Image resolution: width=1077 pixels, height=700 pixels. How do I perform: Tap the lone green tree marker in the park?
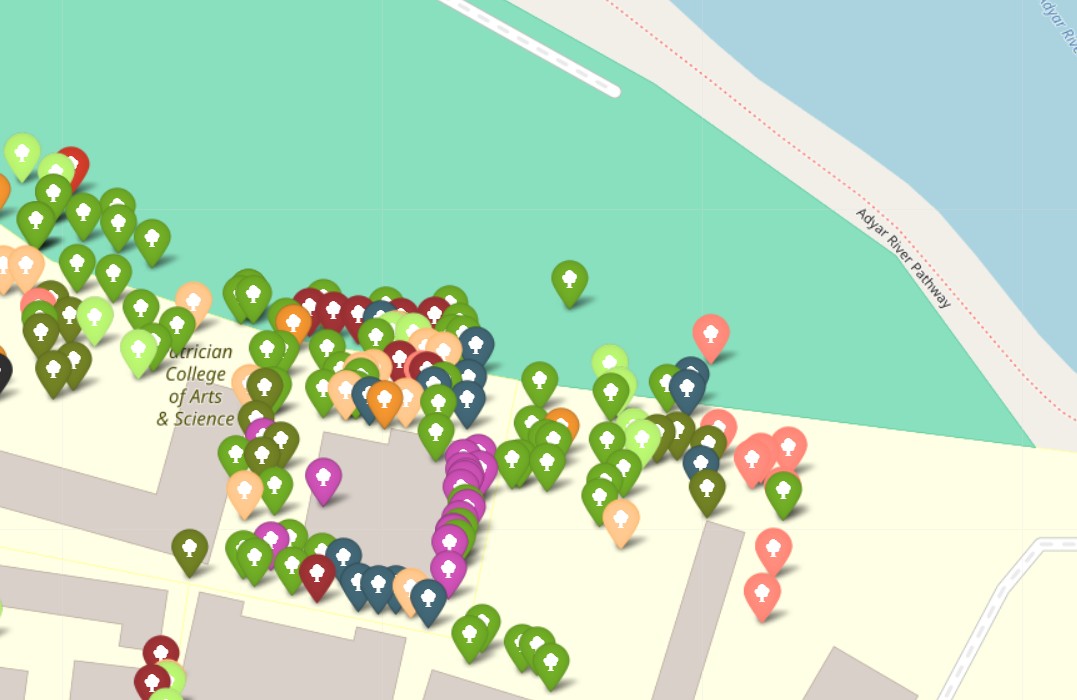[x=569, y=281]
